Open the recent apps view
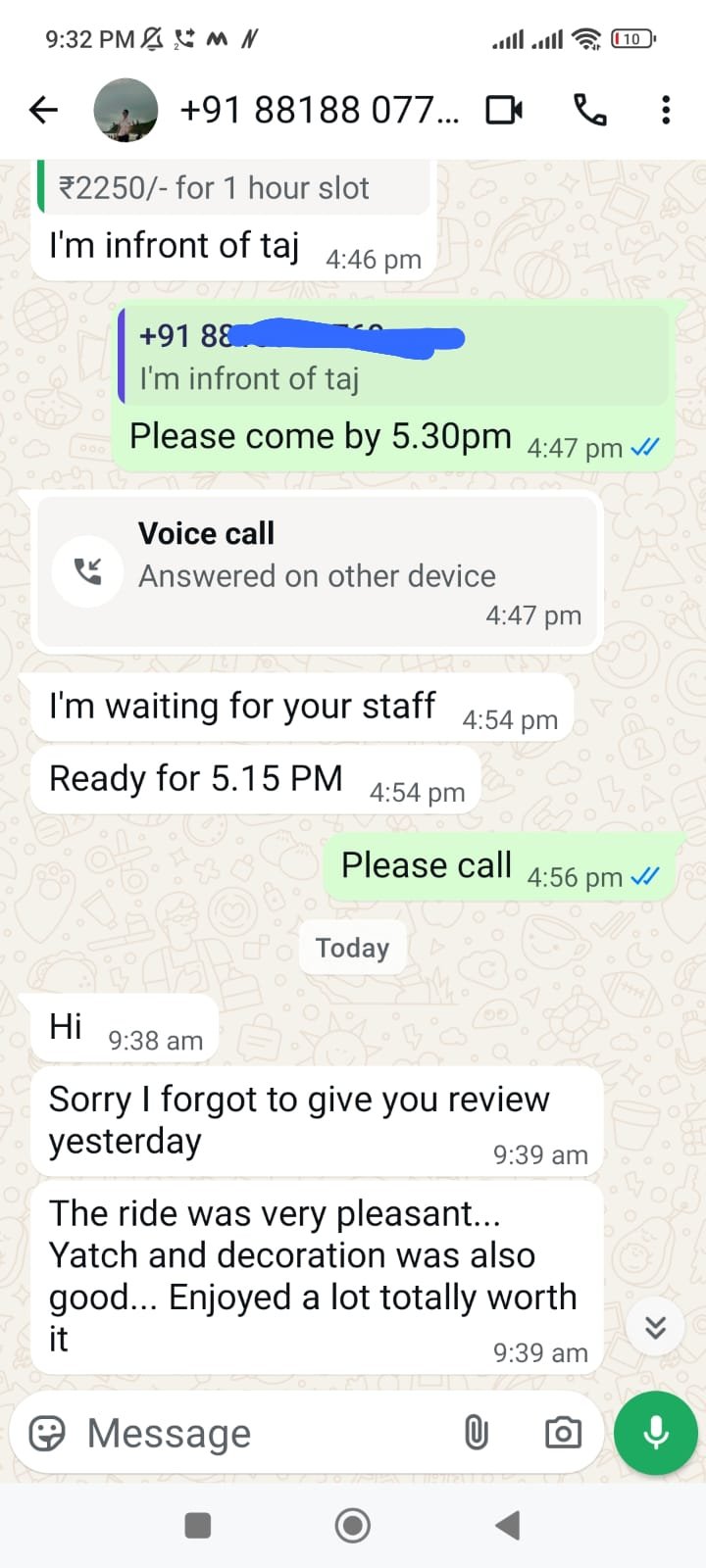 [x=198, y=1525]
